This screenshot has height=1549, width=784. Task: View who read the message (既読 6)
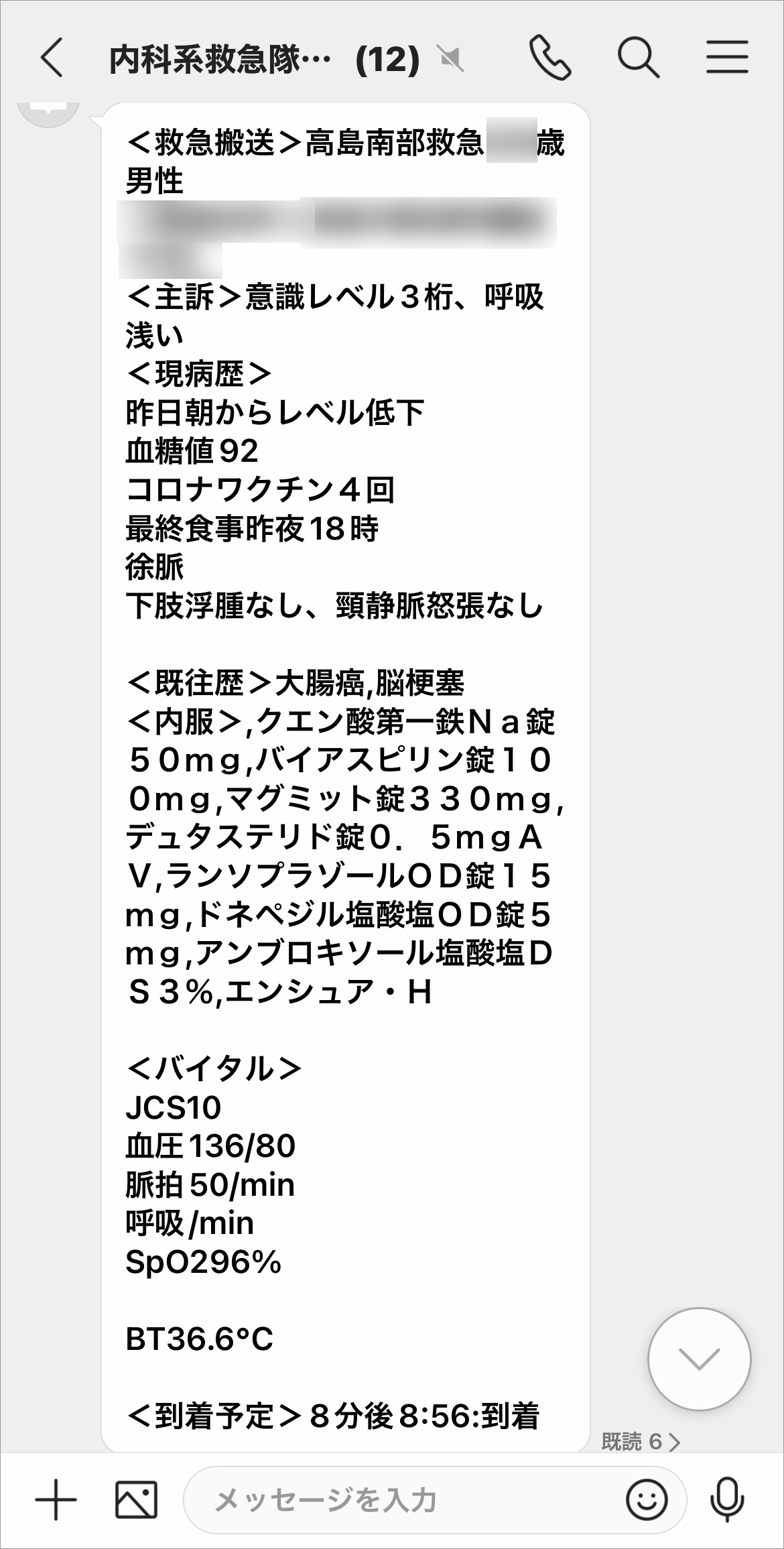(640, 1441)
